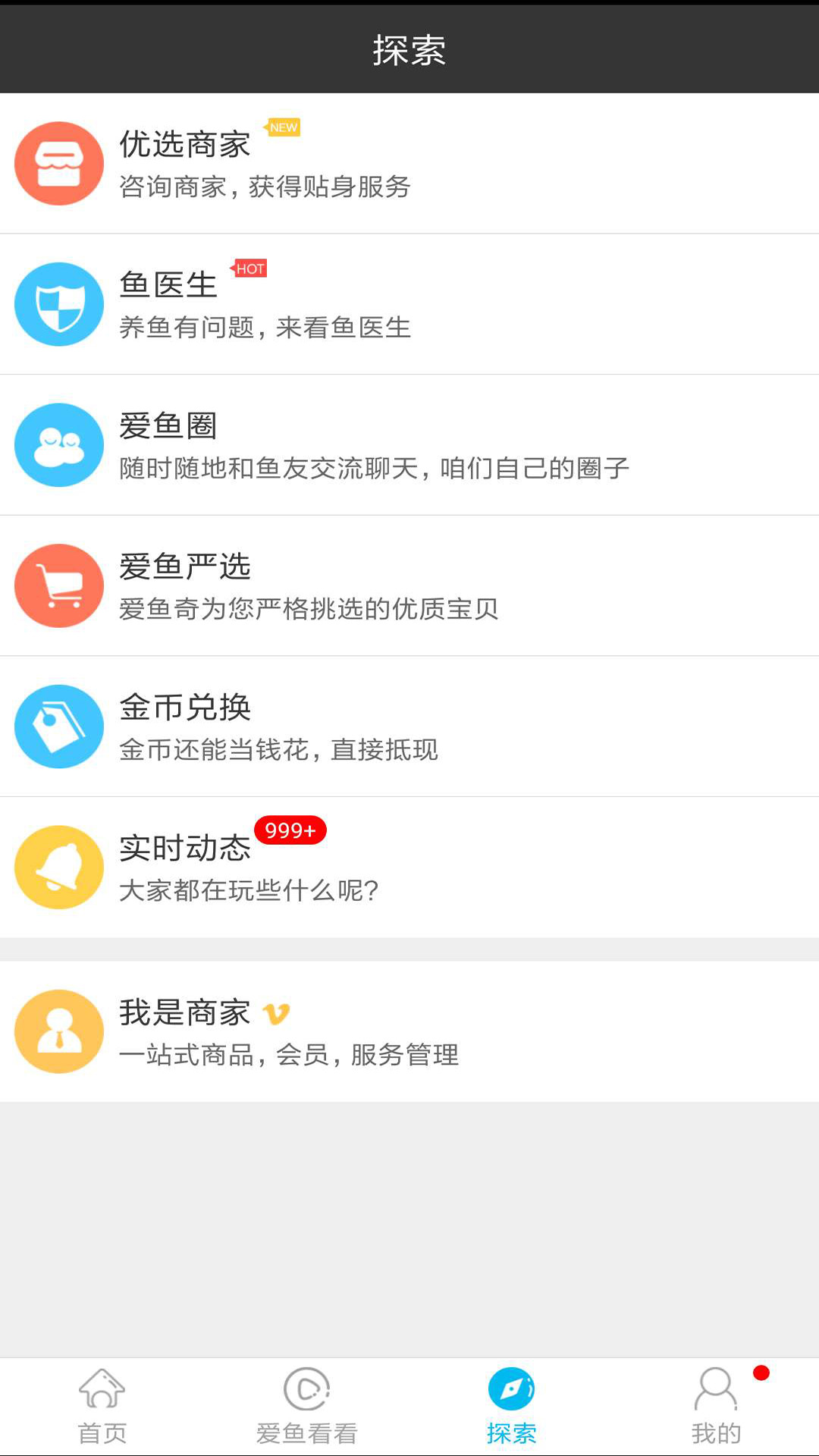Open the 我的 profile tab
The image size is (819, 1456).
pos(716,1407)
